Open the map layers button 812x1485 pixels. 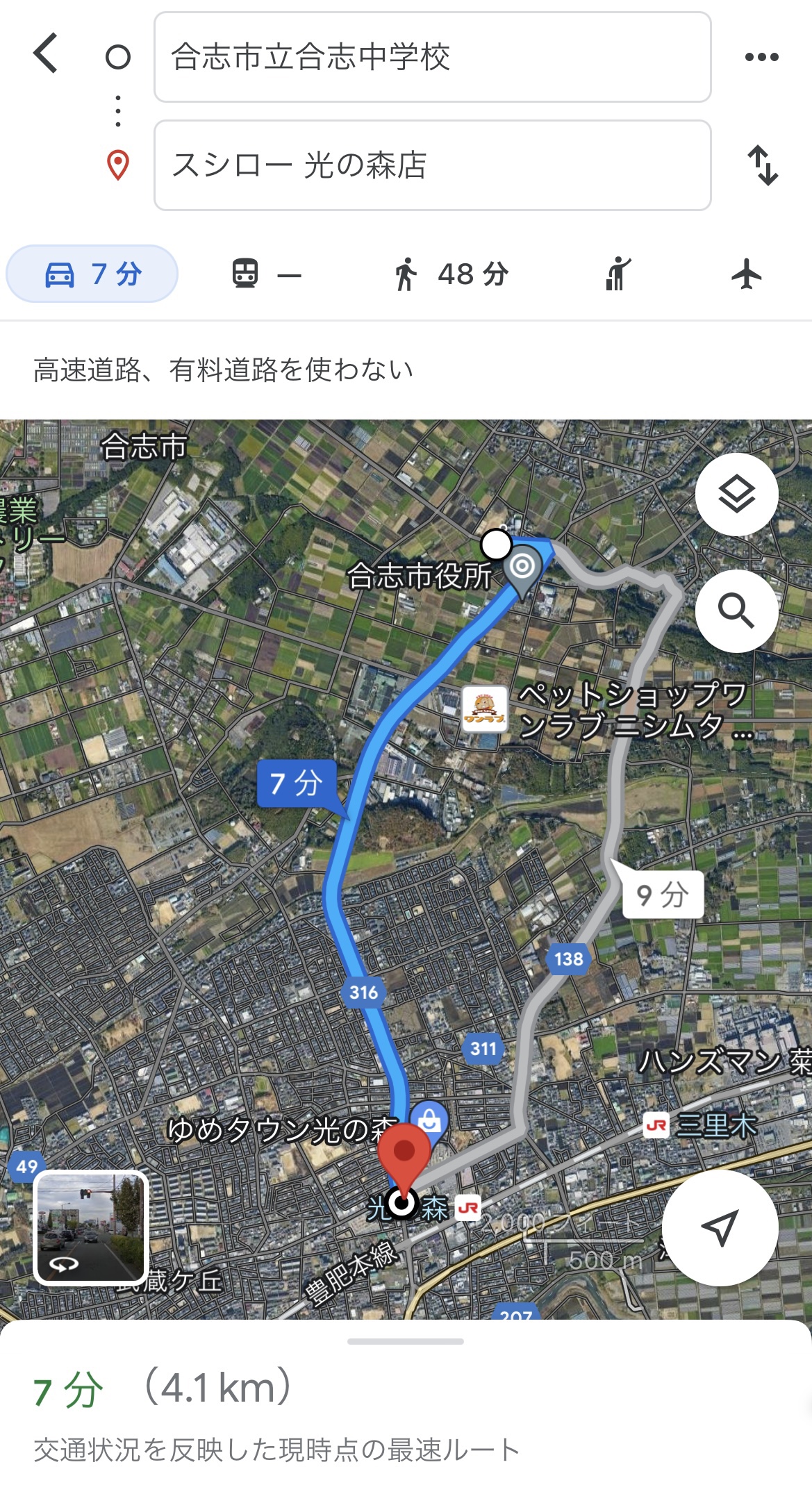[x=736, y=495]
